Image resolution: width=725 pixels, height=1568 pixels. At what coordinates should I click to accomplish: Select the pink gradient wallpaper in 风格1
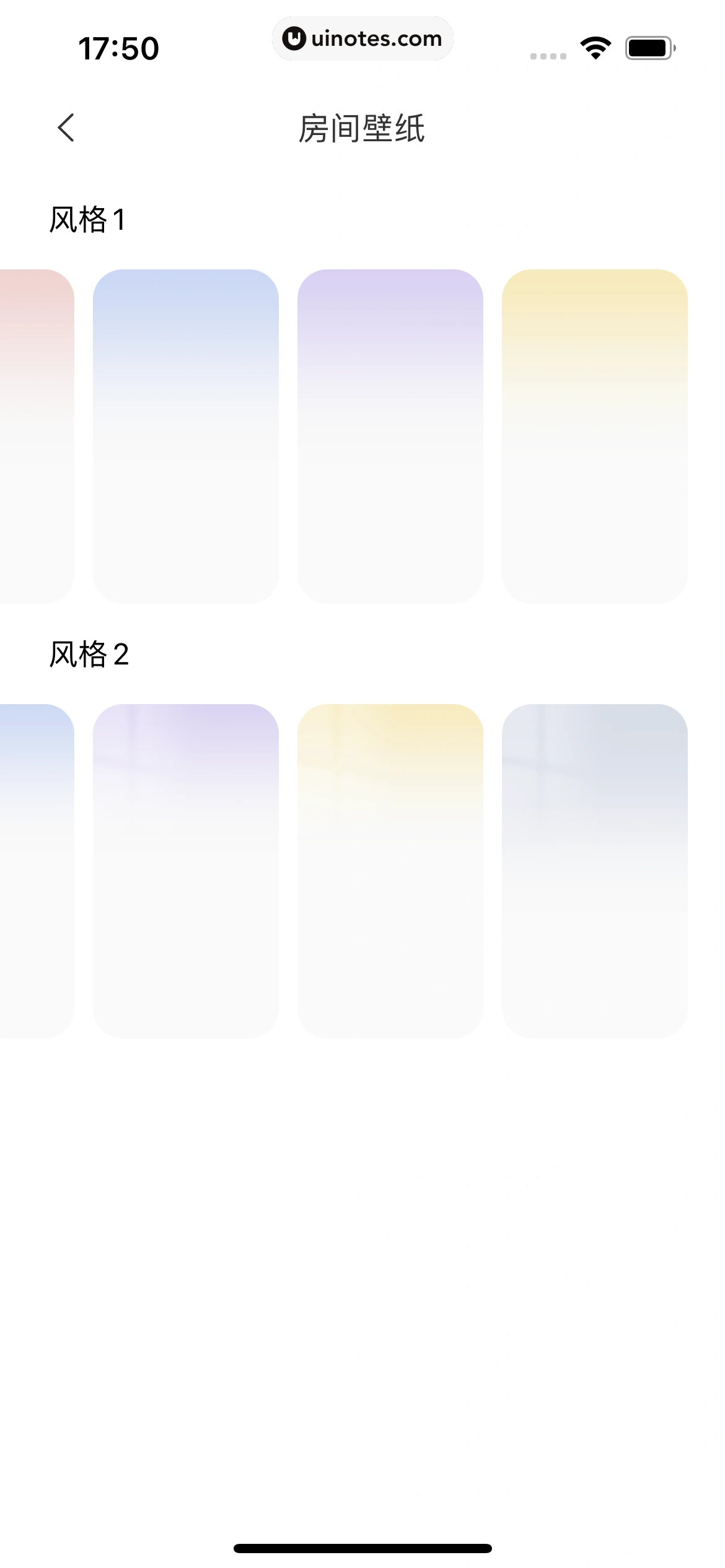click(x=34, y=433)
